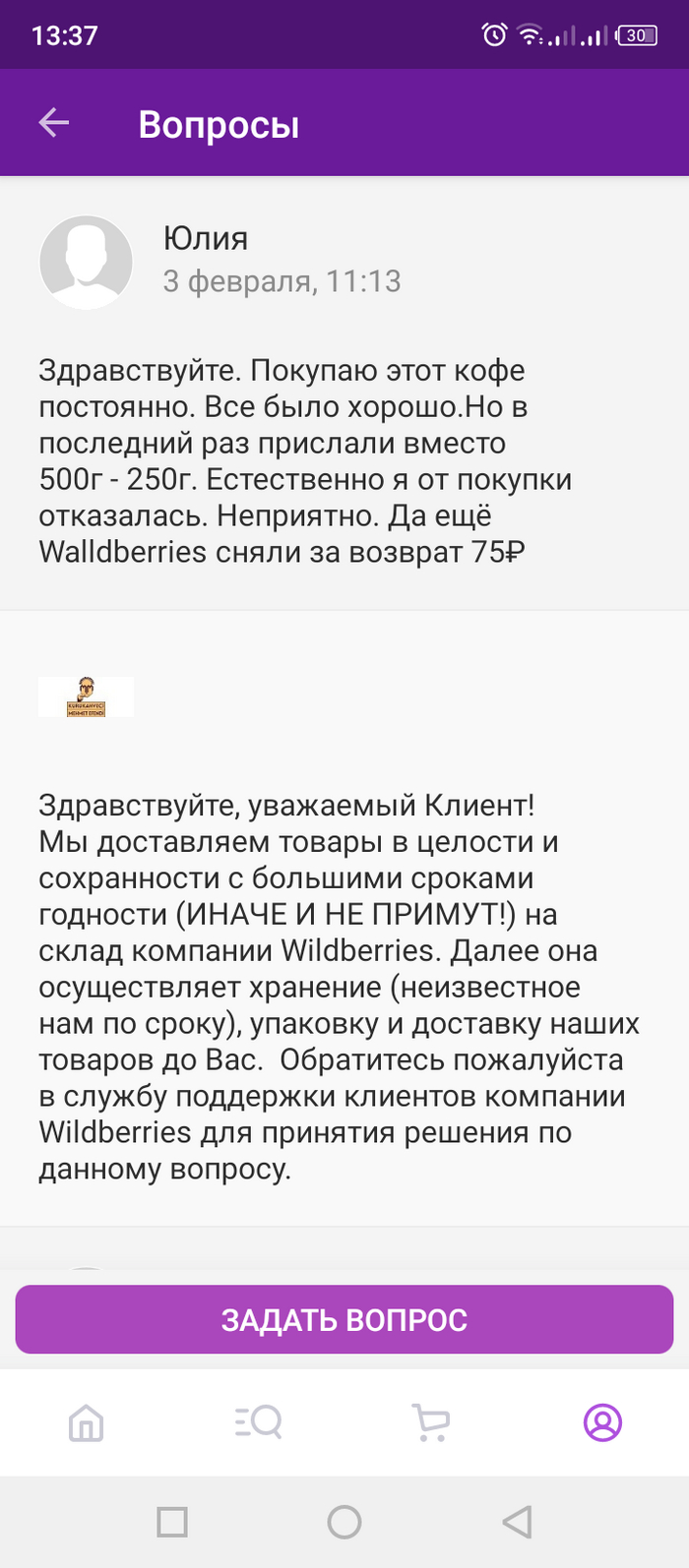Open the shopping cart tab
The height and width of the screenshot is (1568, 689).
click(430, 1422)
